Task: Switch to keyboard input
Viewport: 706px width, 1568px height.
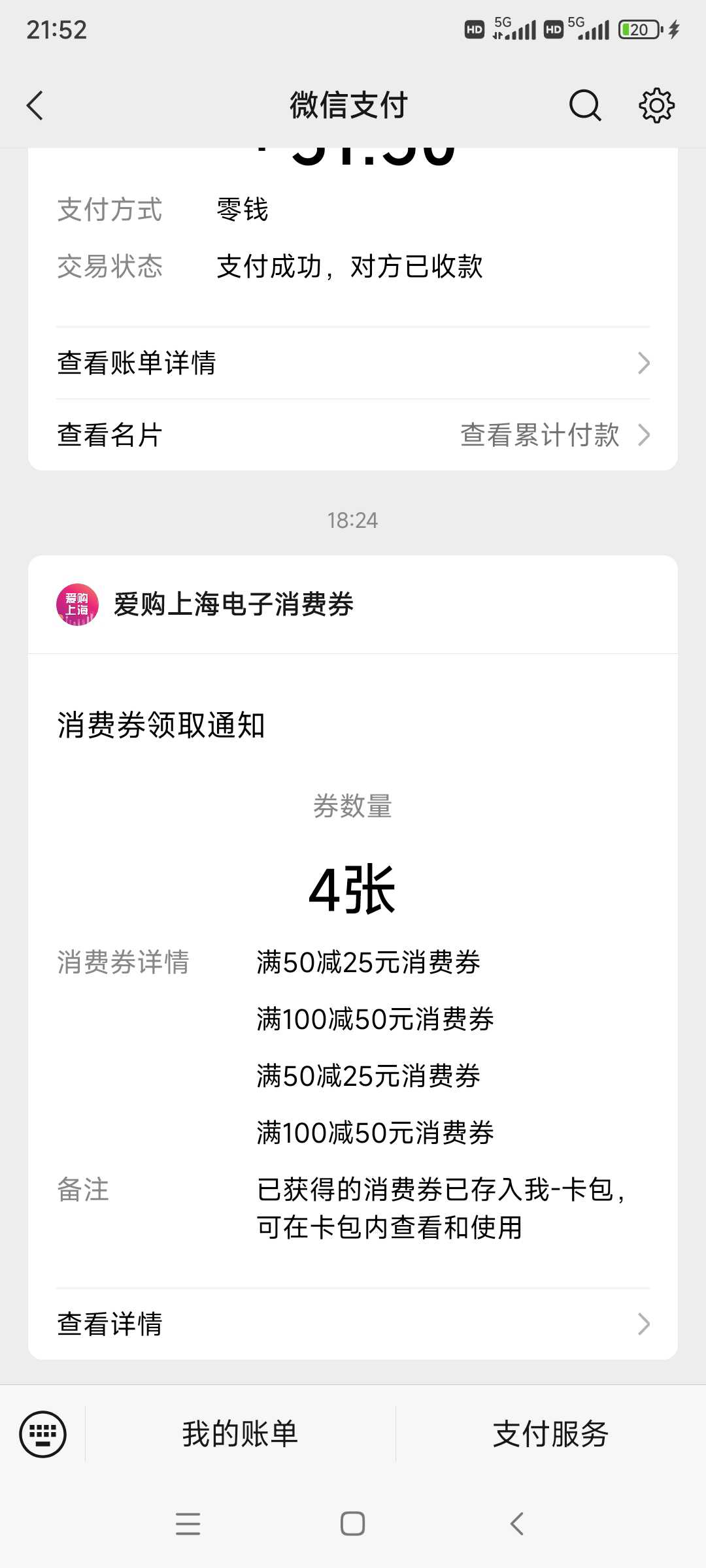Action: (43, 1434)
